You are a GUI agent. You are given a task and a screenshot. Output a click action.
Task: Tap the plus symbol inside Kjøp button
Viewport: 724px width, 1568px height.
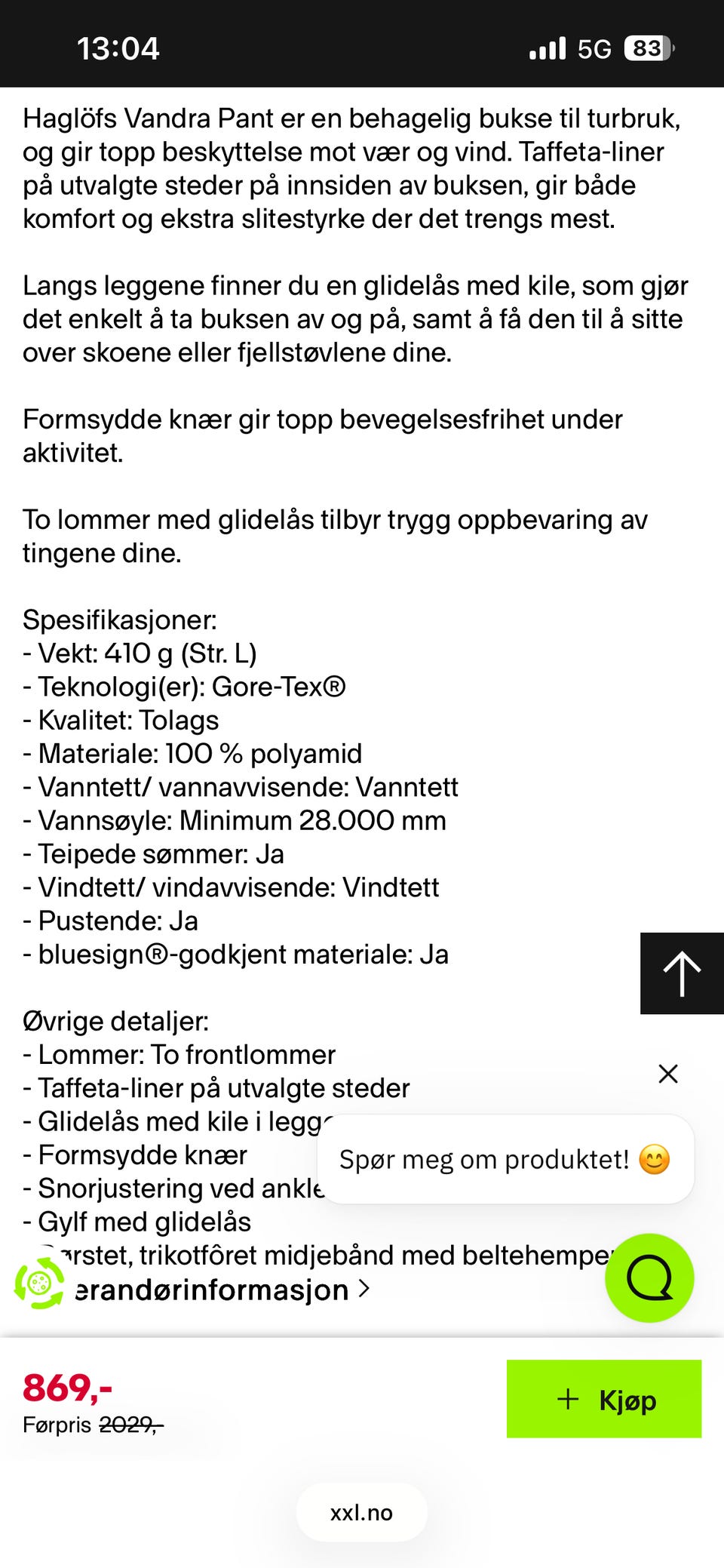tap(566, 1398)
